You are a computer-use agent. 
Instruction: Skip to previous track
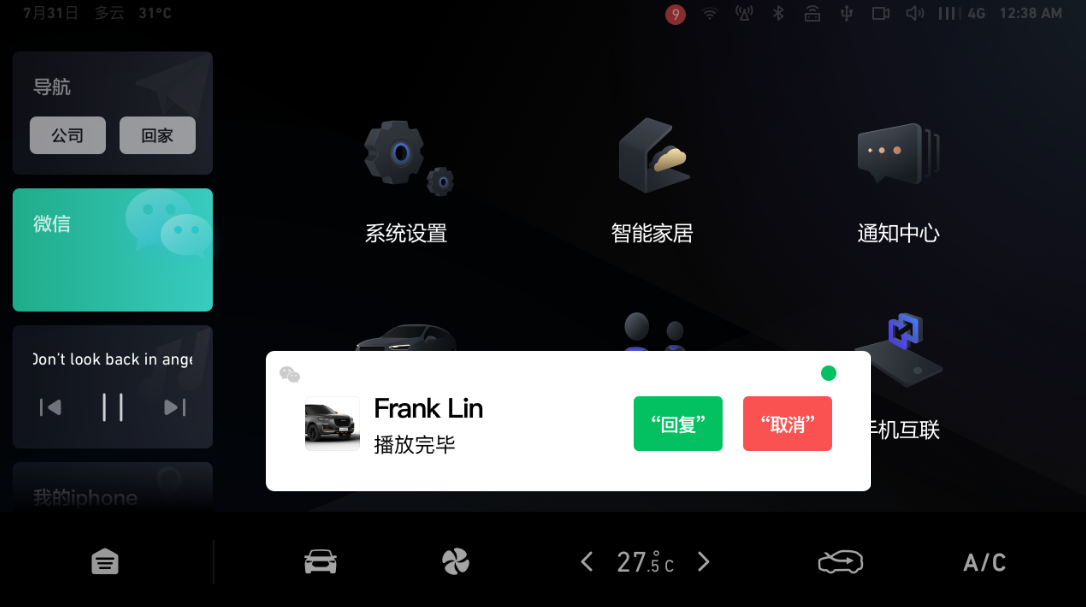(x=50, y=407)
